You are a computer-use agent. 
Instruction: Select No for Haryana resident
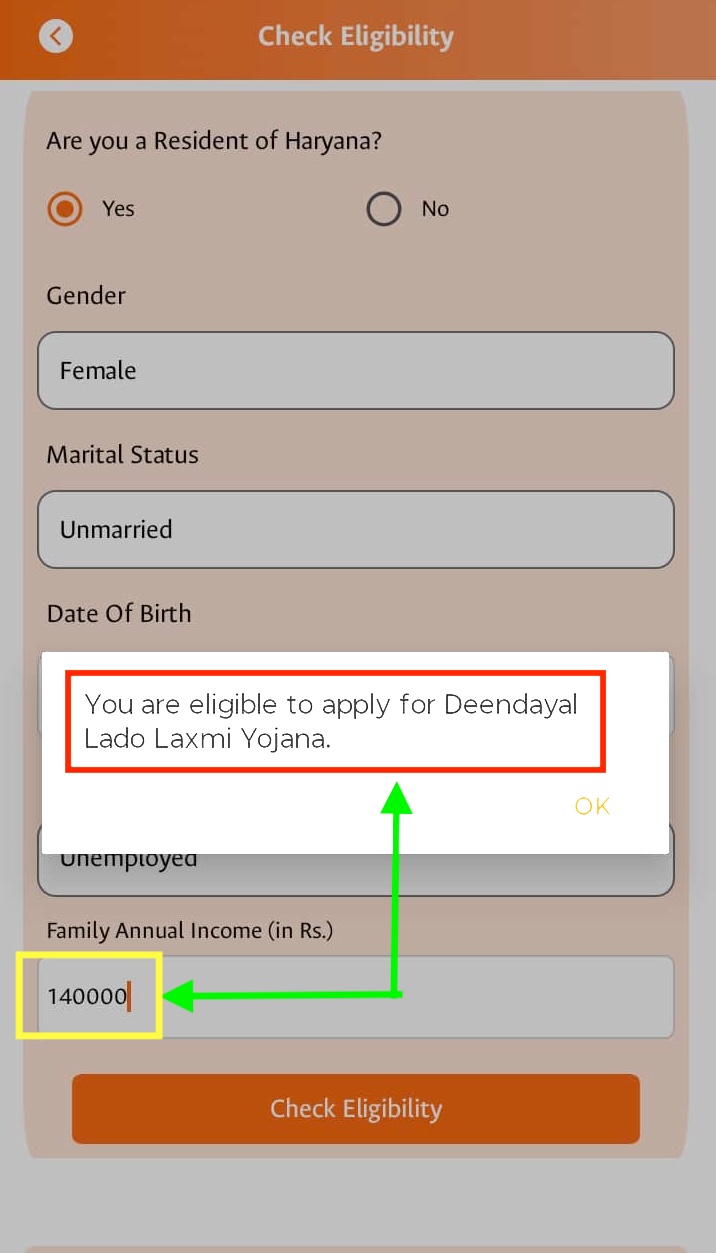coord(384,209)
